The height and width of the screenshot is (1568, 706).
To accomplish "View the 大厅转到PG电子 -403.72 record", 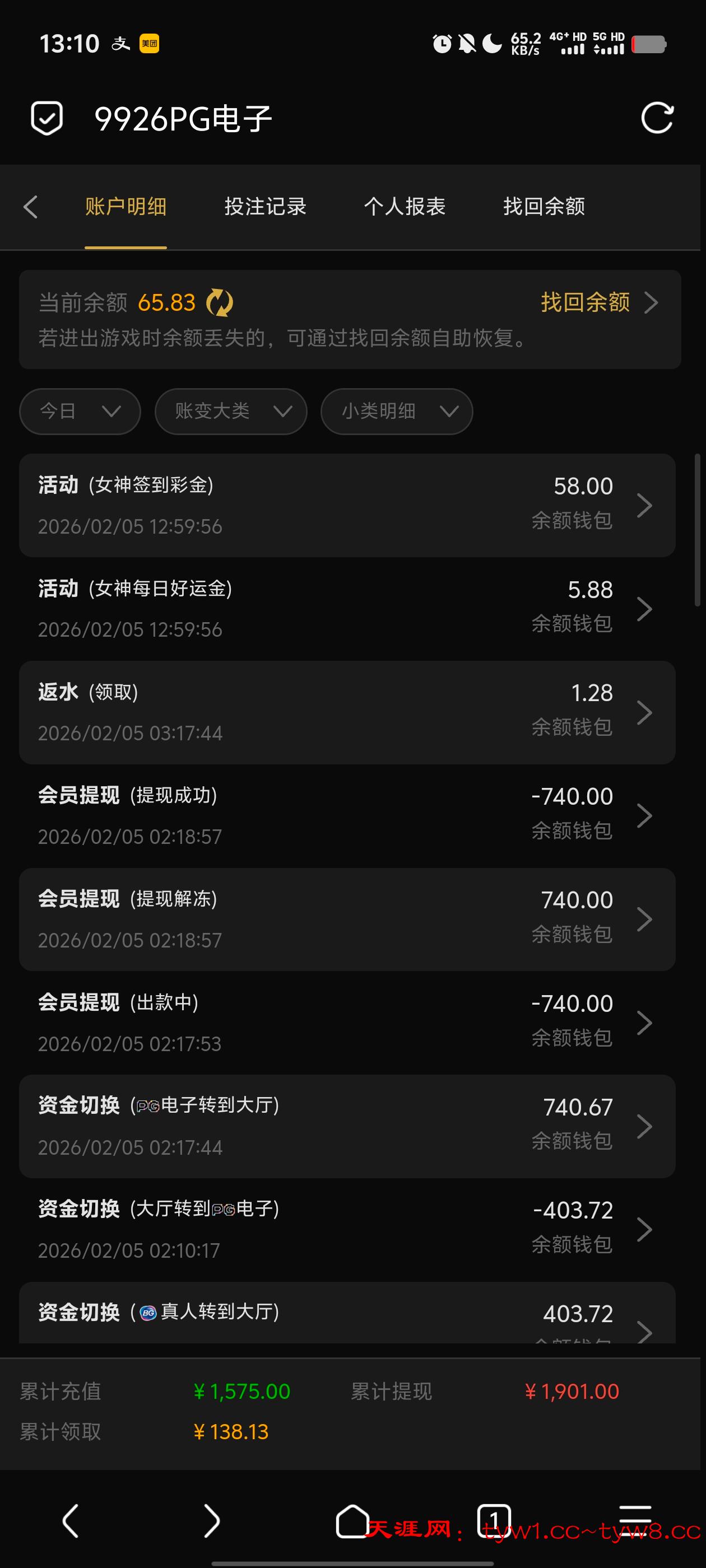I will coord(347,1230).
